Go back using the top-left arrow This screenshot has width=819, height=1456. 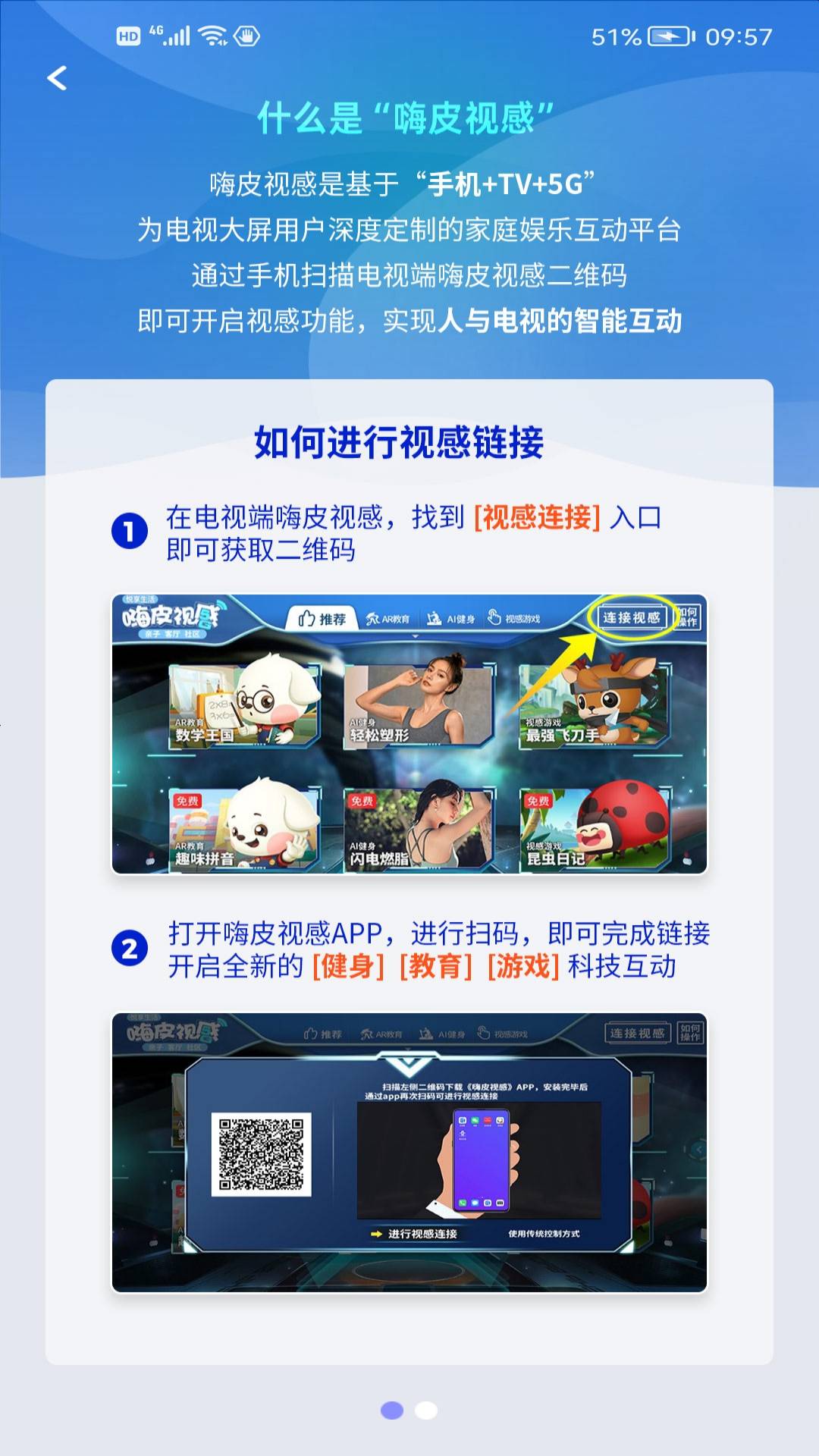[x=57, y=78]
